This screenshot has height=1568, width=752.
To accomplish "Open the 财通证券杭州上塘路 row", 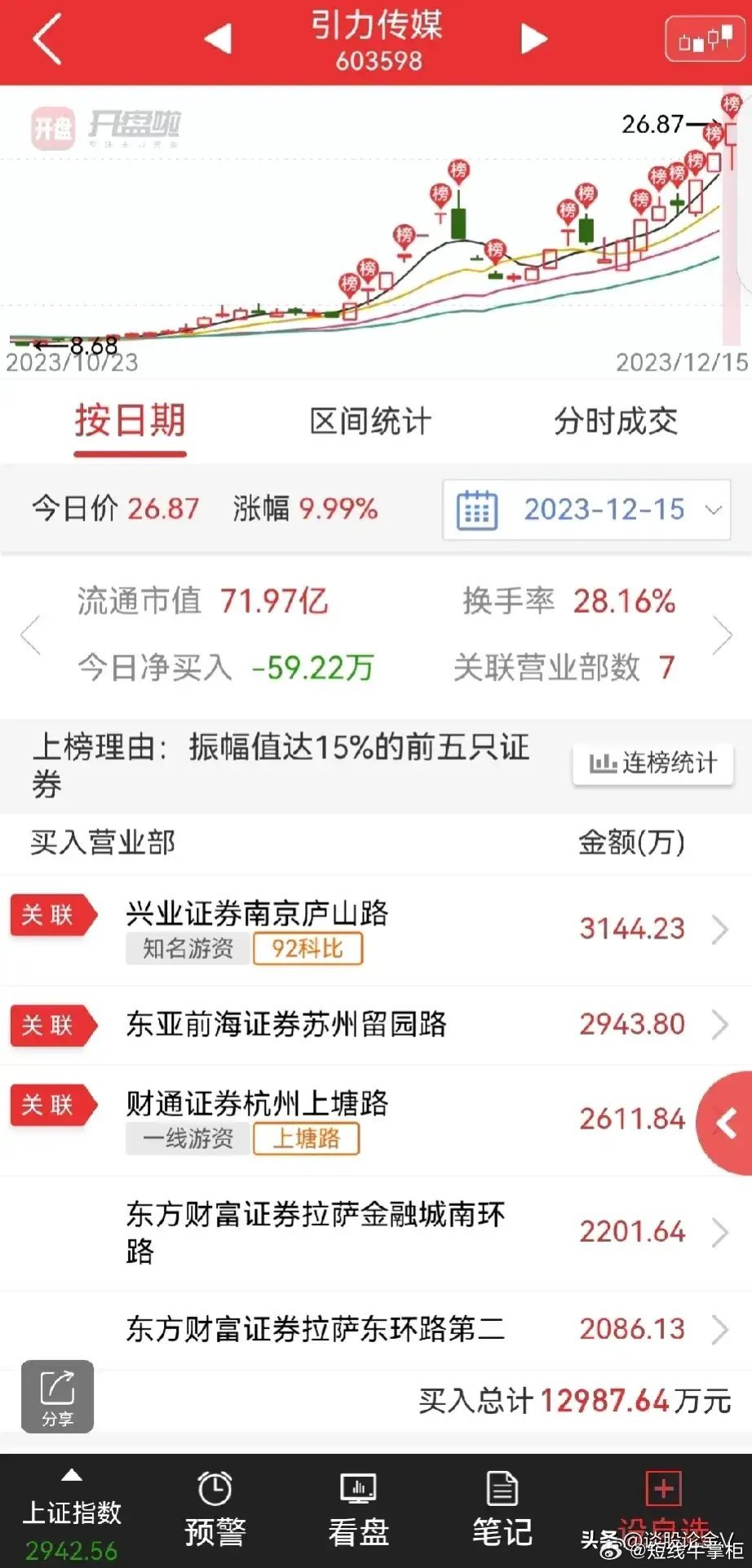I will click(376, 1120).
